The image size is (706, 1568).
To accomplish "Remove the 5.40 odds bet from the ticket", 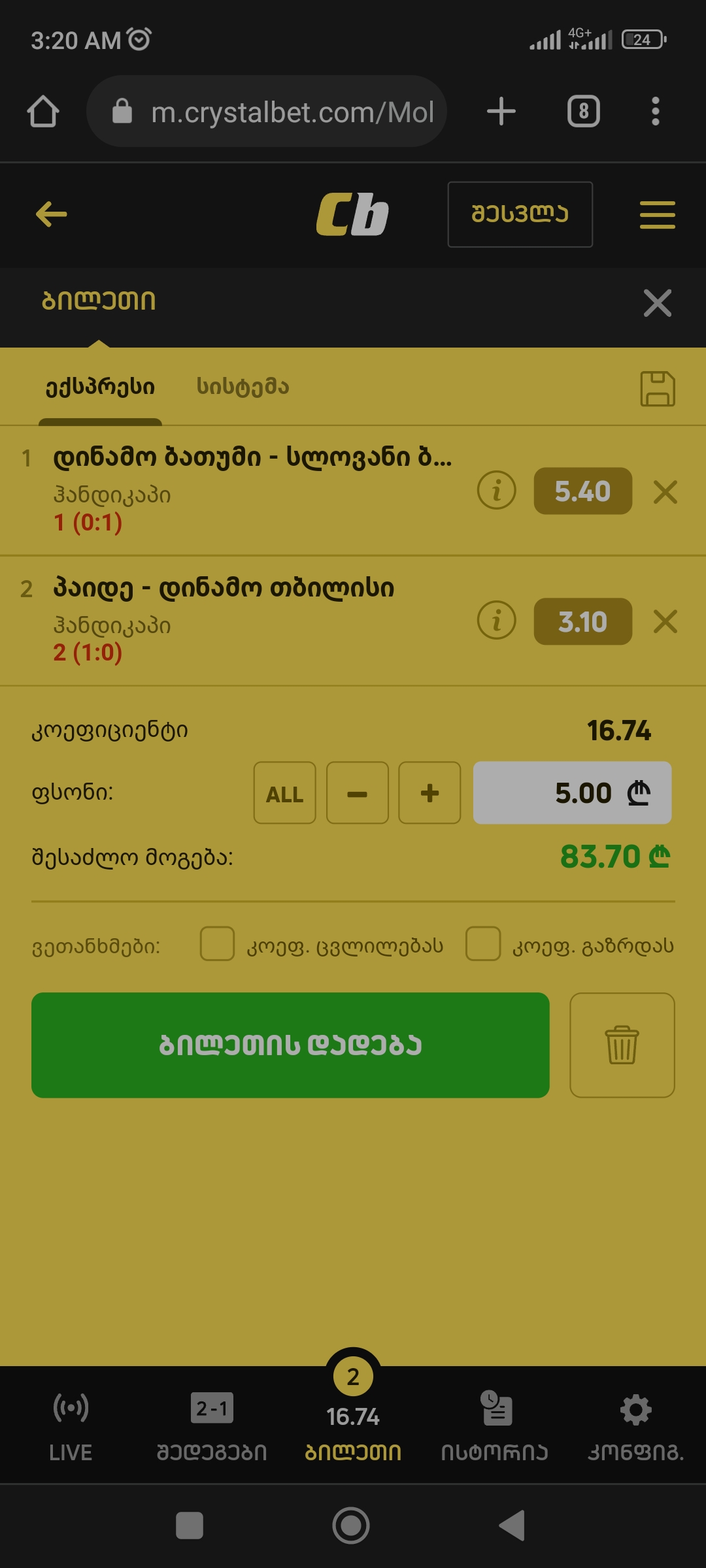I will (x=665, y=492).
